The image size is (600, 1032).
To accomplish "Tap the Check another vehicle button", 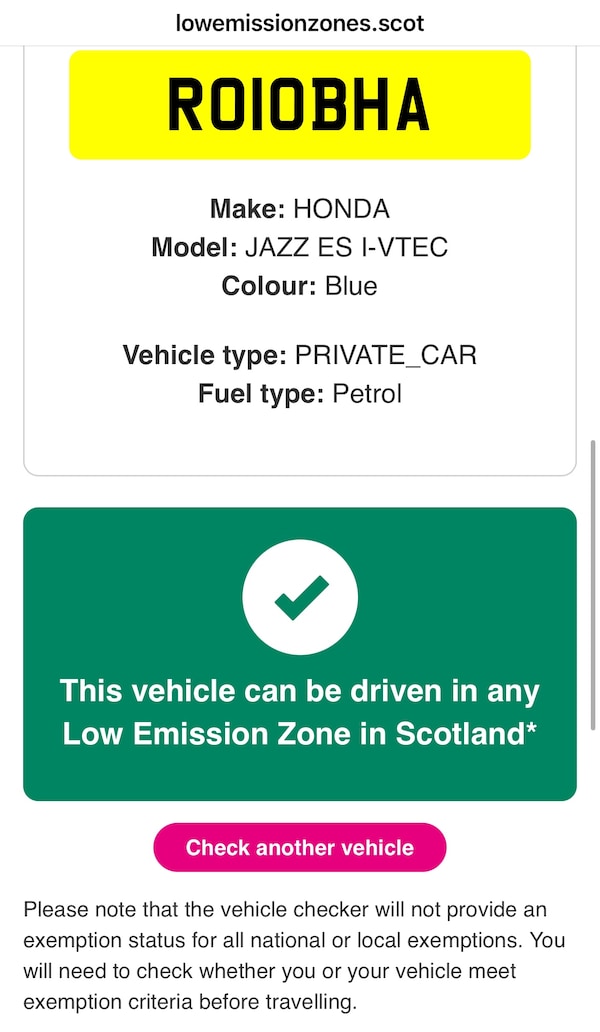I will 299,848.
